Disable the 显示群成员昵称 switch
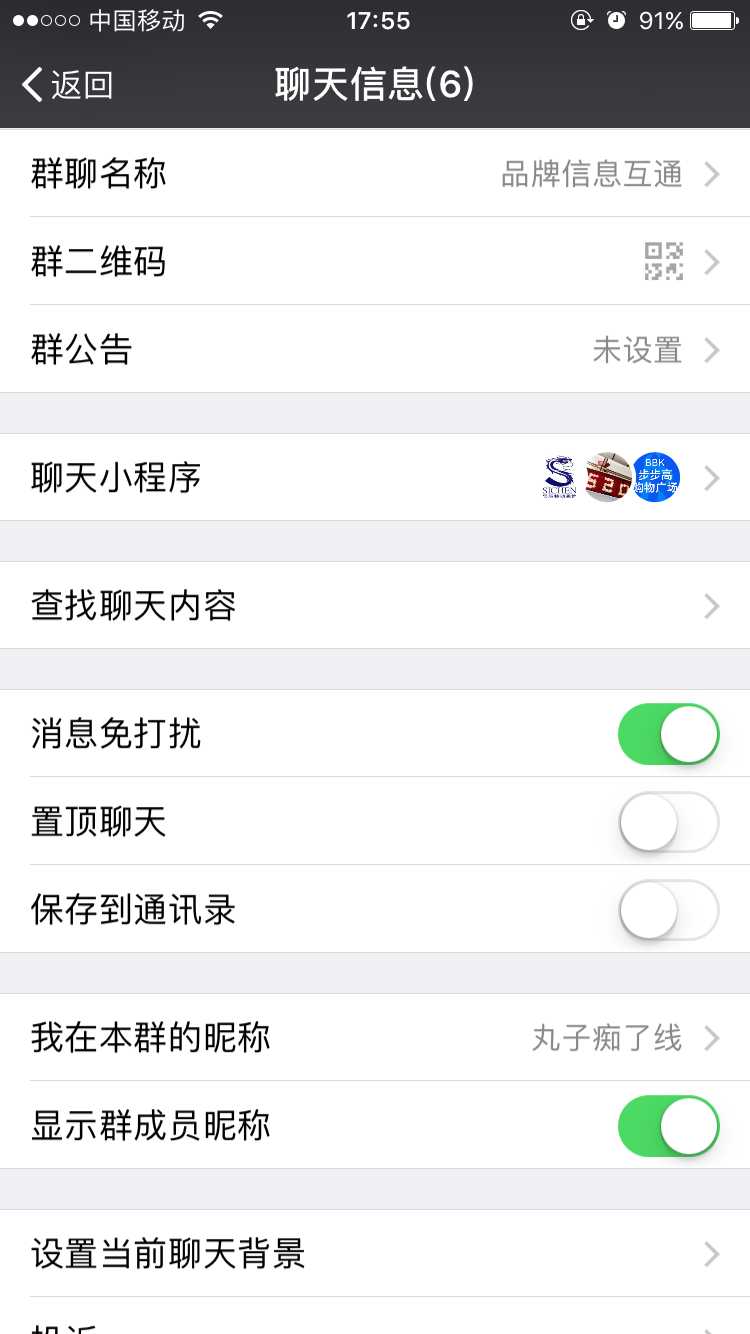 point(668,1126)
